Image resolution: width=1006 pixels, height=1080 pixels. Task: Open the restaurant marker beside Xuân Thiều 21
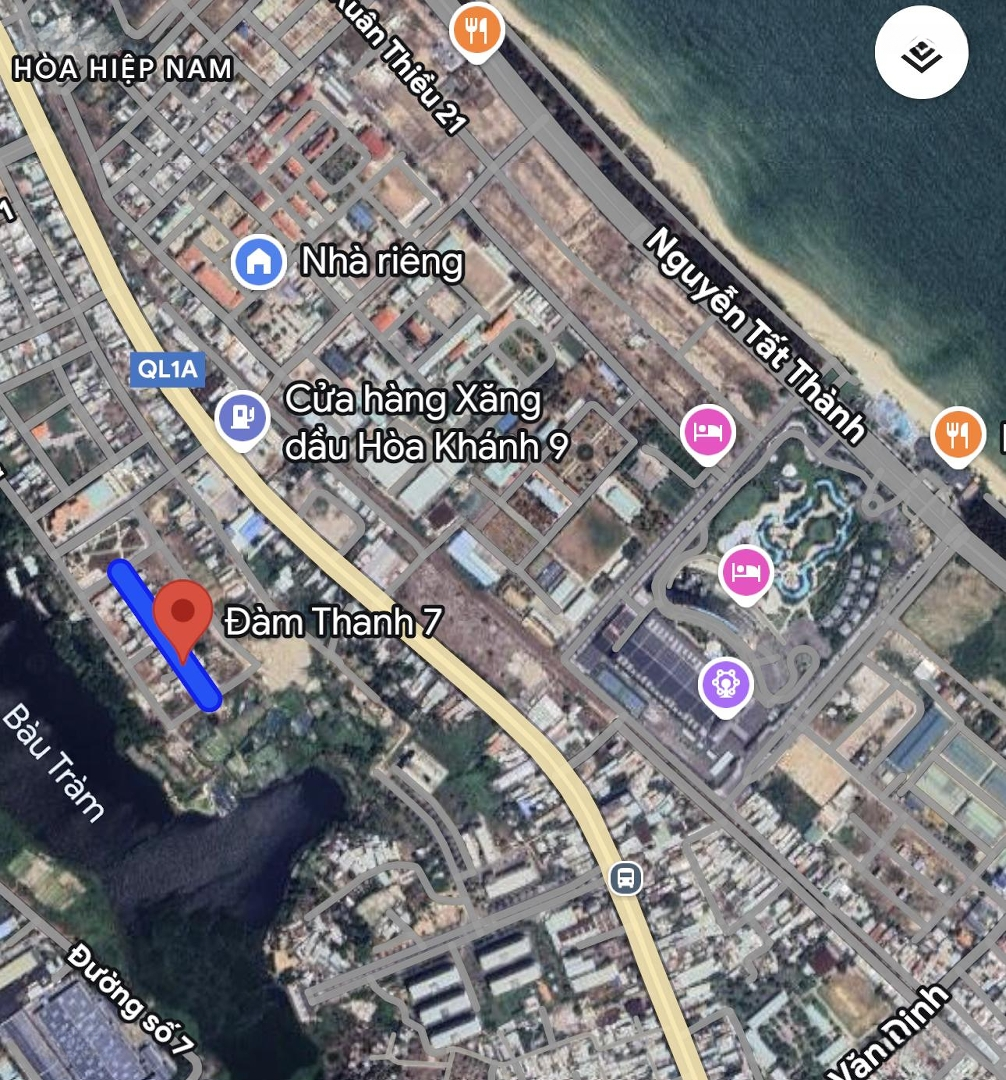coord(477,31)
